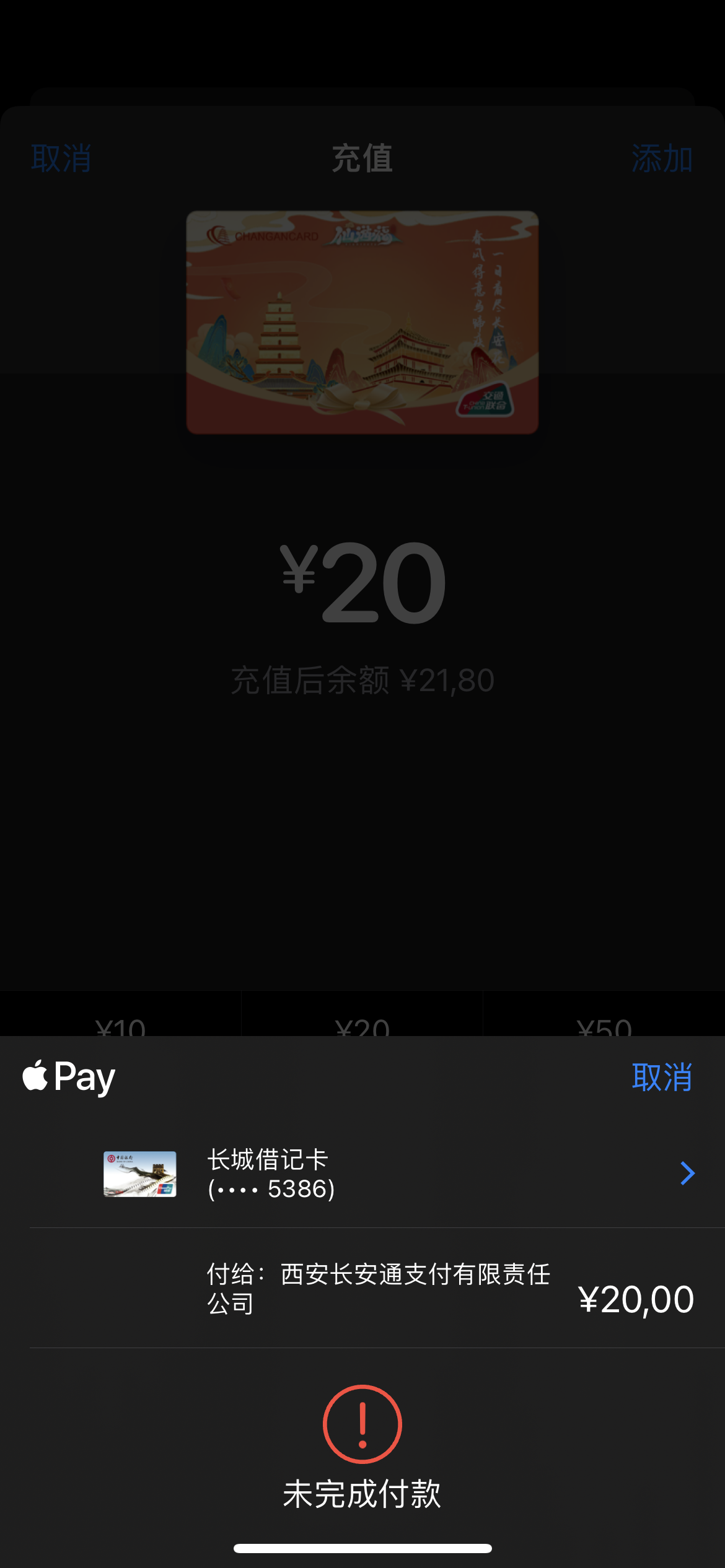Viewport: 725px width, 1568px height.
Task: Change the 长城借记卡 payment card
Action: [x=687, y=1174]
